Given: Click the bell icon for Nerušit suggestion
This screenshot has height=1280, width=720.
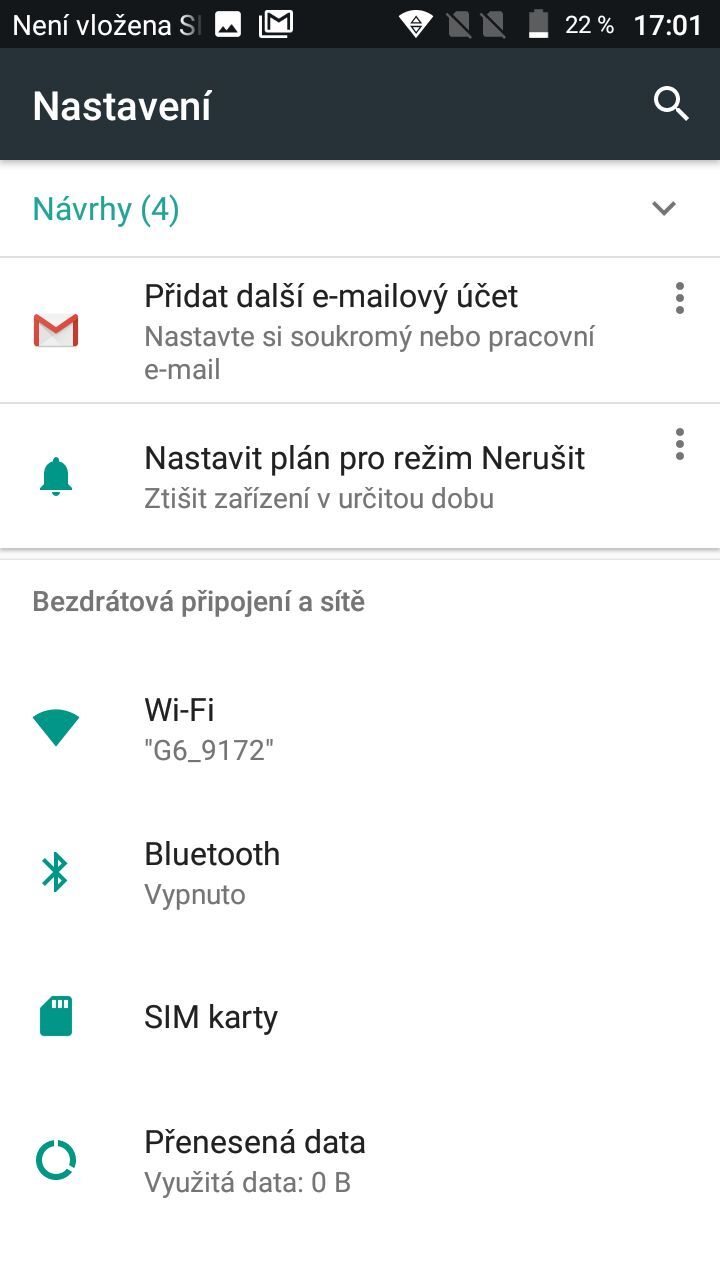Looking at the screenshot, I should pyautogui.click(x=57, y=475).
